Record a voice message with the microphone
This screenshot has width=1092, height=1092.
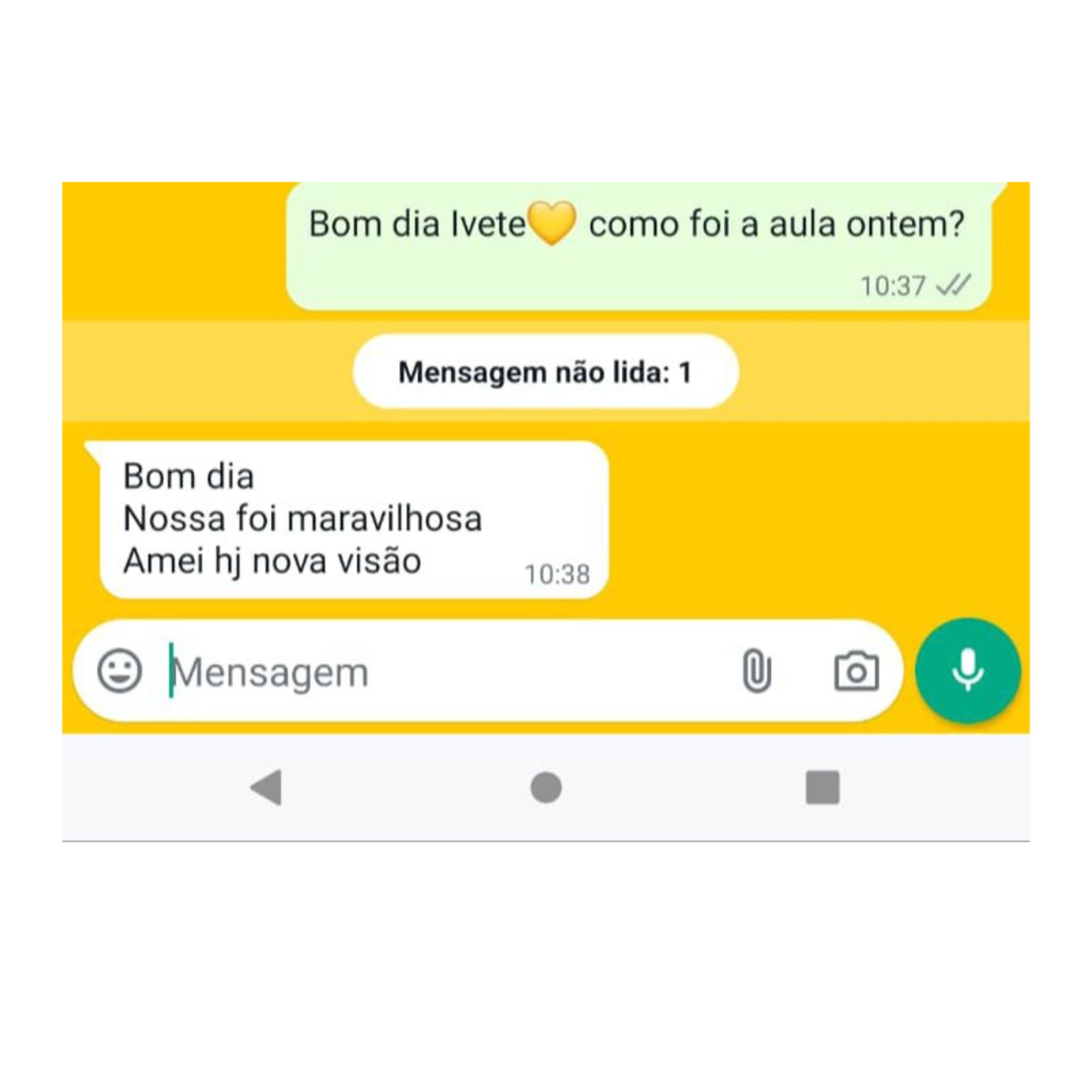tap(967, 671)
